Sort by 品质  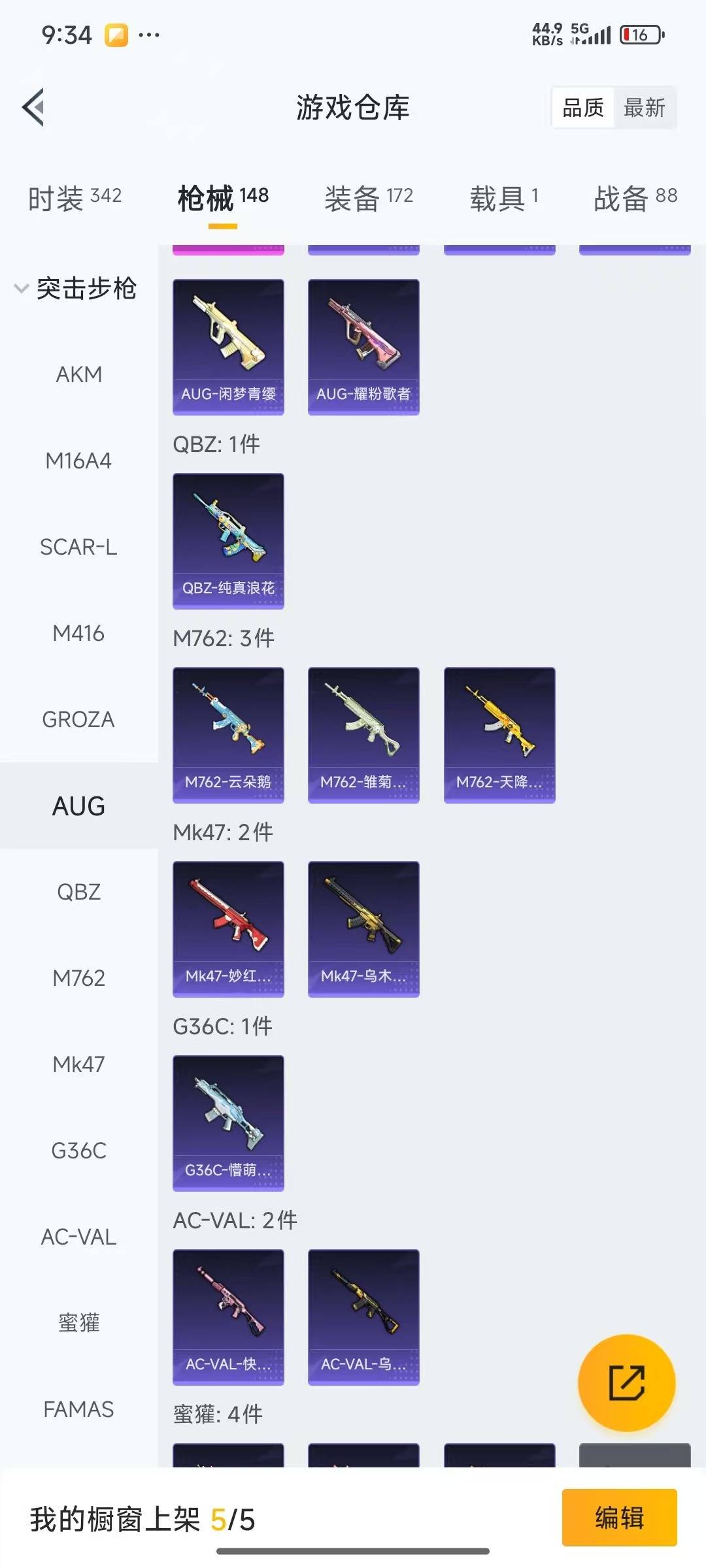(583, 108)
